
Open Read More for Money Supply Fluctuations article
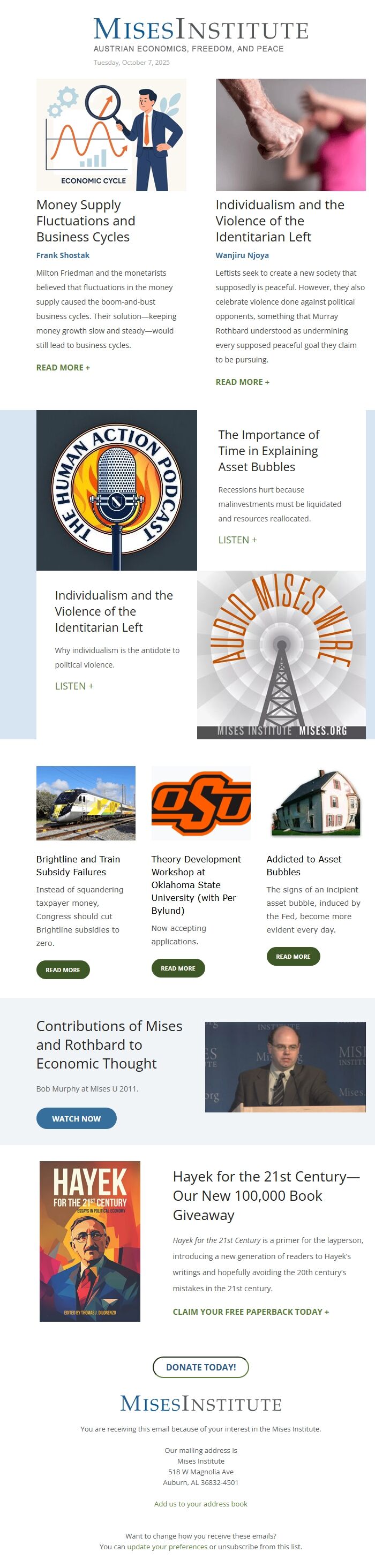63,368
